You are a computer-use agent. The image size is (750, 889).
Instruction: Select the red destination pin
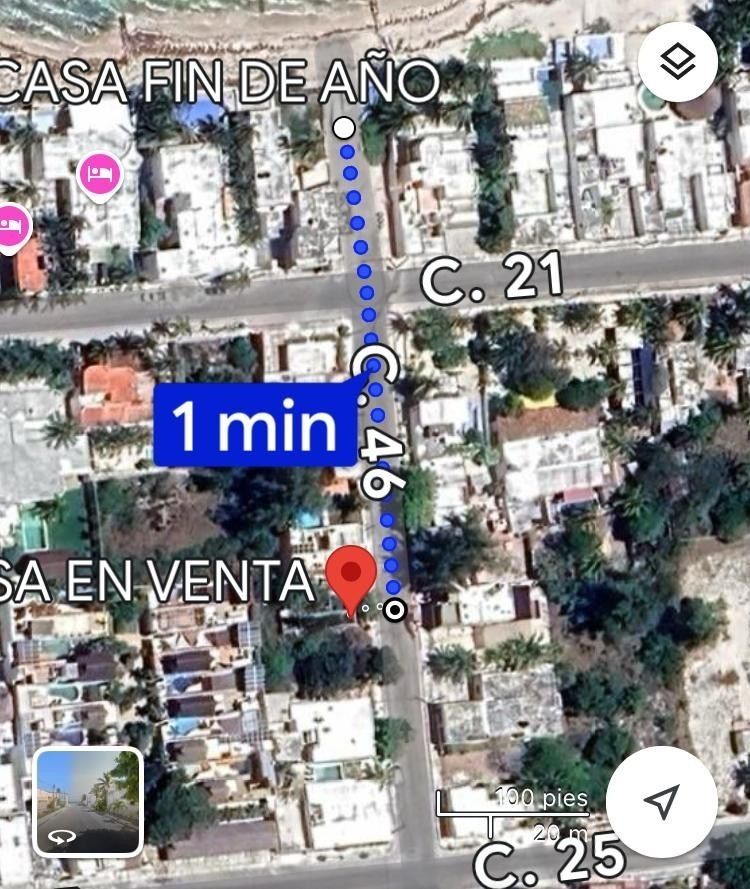point(351,579)
